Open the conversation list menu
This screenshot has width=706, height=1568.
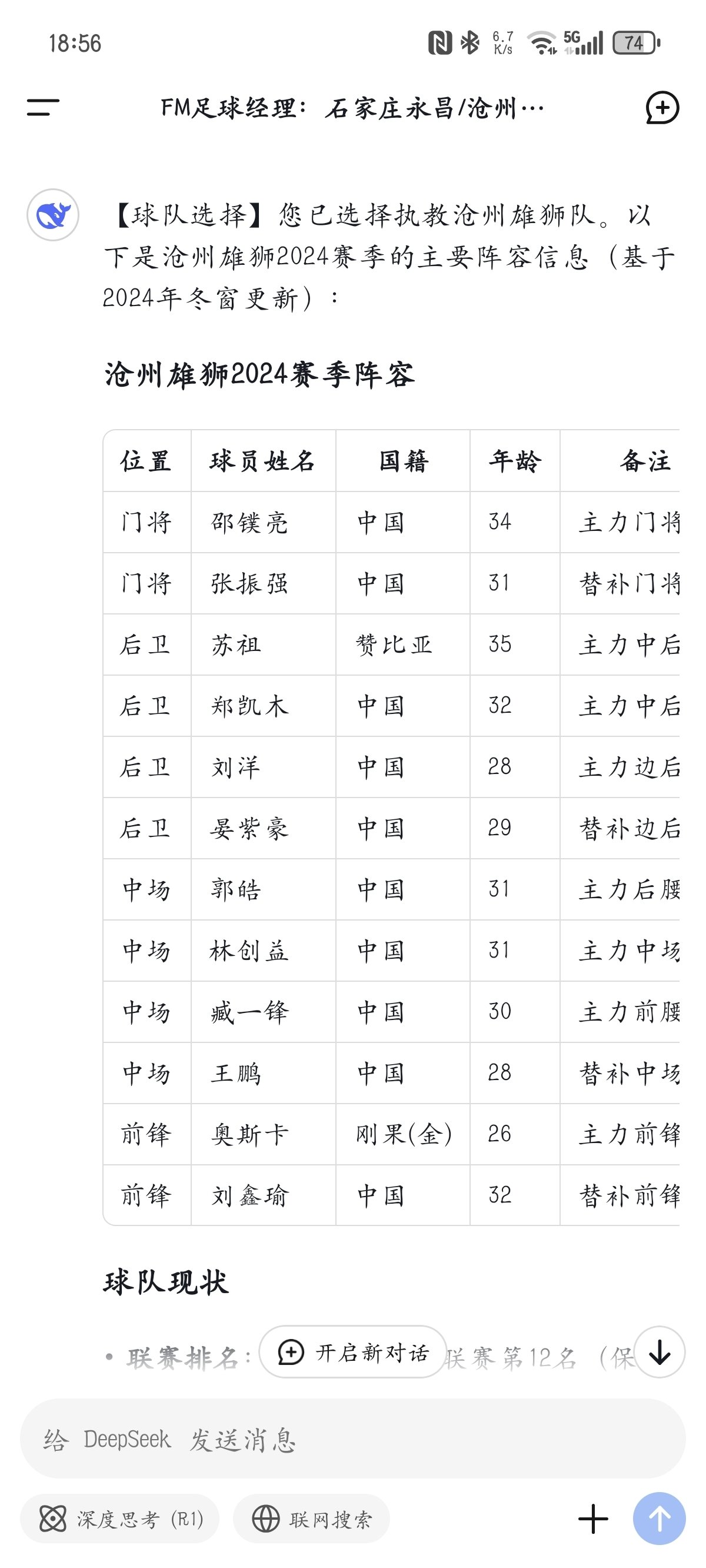point(42,108)
